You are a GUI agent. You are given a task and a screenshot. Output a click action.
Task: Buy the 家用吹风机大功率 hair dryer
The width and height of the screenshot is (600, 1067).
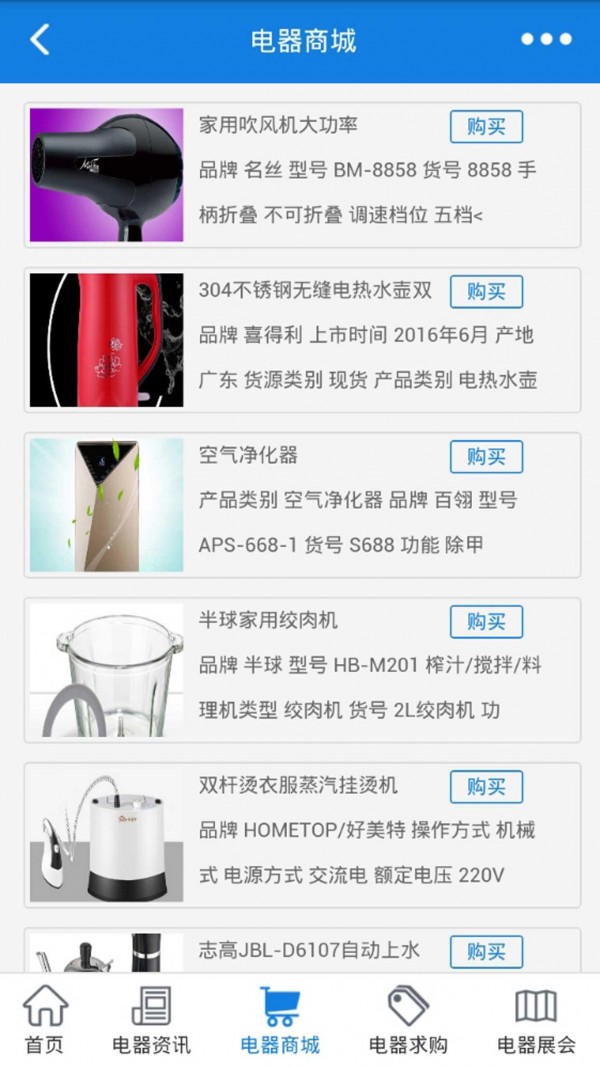(486, 127)
